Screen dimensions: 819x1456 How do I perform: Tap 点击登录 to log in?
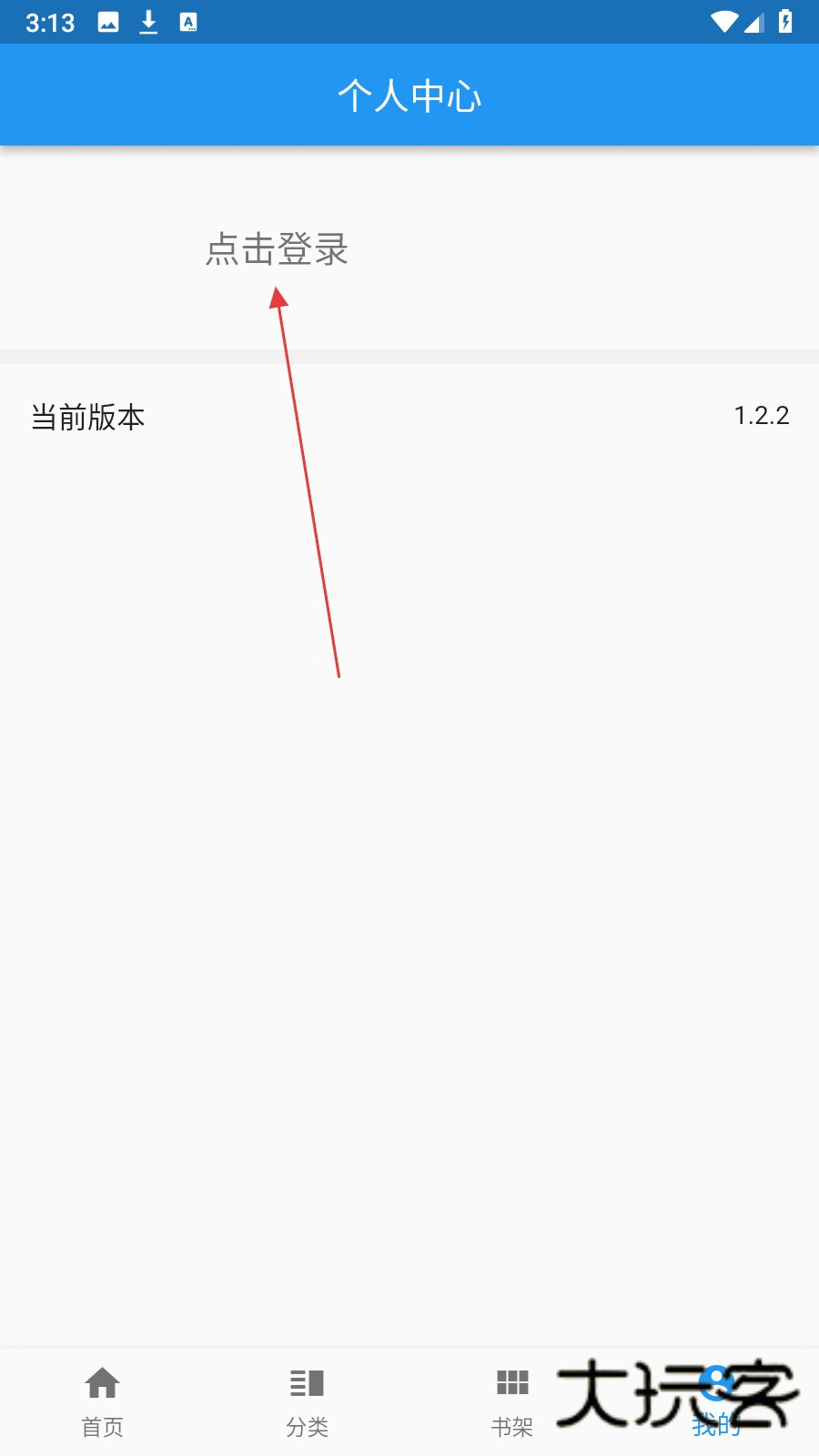(x=277, y=248)
